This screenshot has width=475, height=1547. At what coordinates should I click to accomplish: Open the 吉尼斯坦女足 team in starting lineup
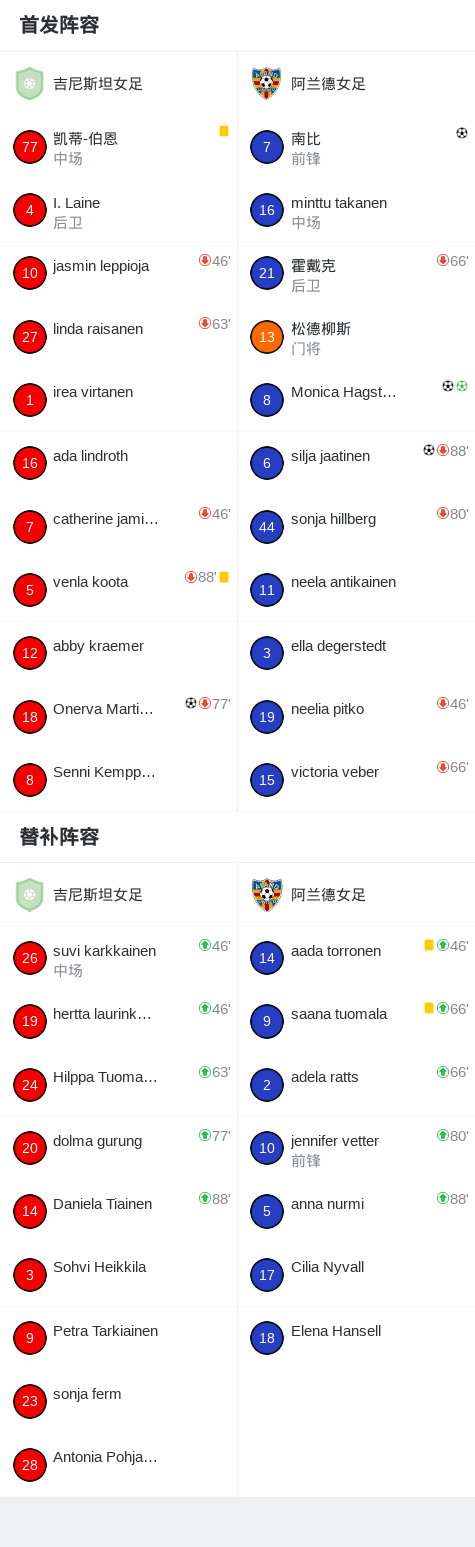[118, 84]
